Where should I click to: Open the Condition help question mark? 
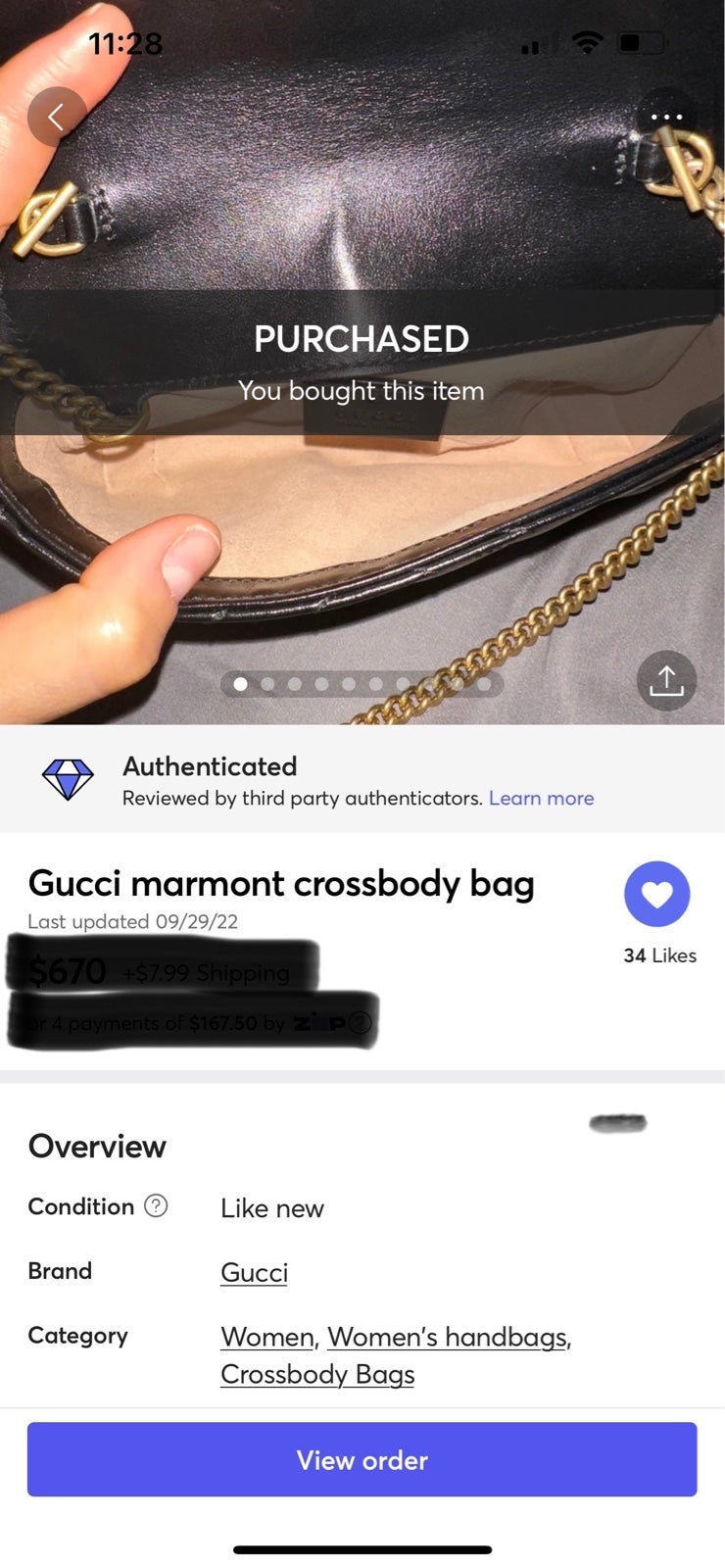click(x=156, y=1206)
